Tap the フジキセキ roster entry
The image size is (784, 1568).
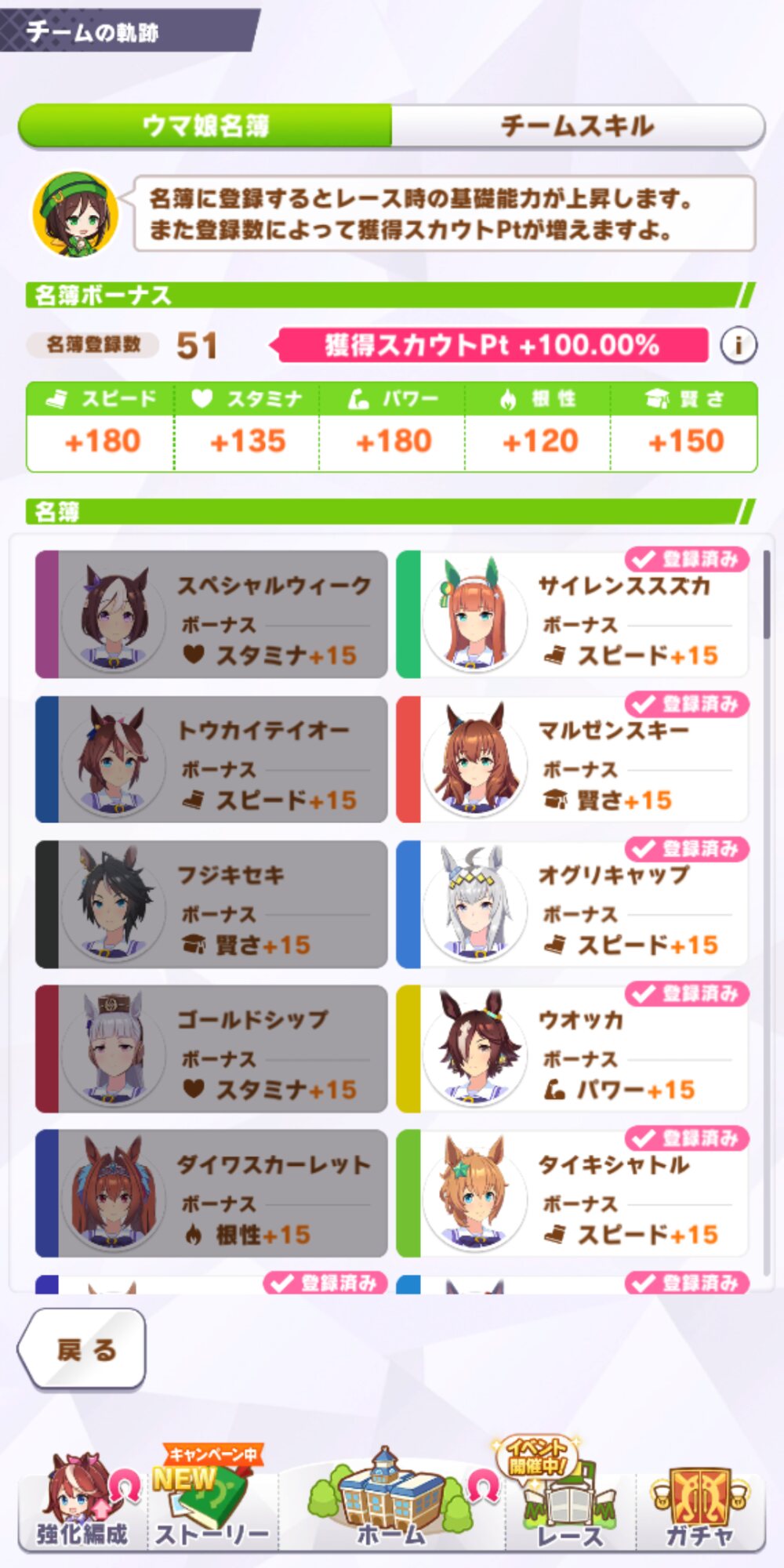[212, 904]
